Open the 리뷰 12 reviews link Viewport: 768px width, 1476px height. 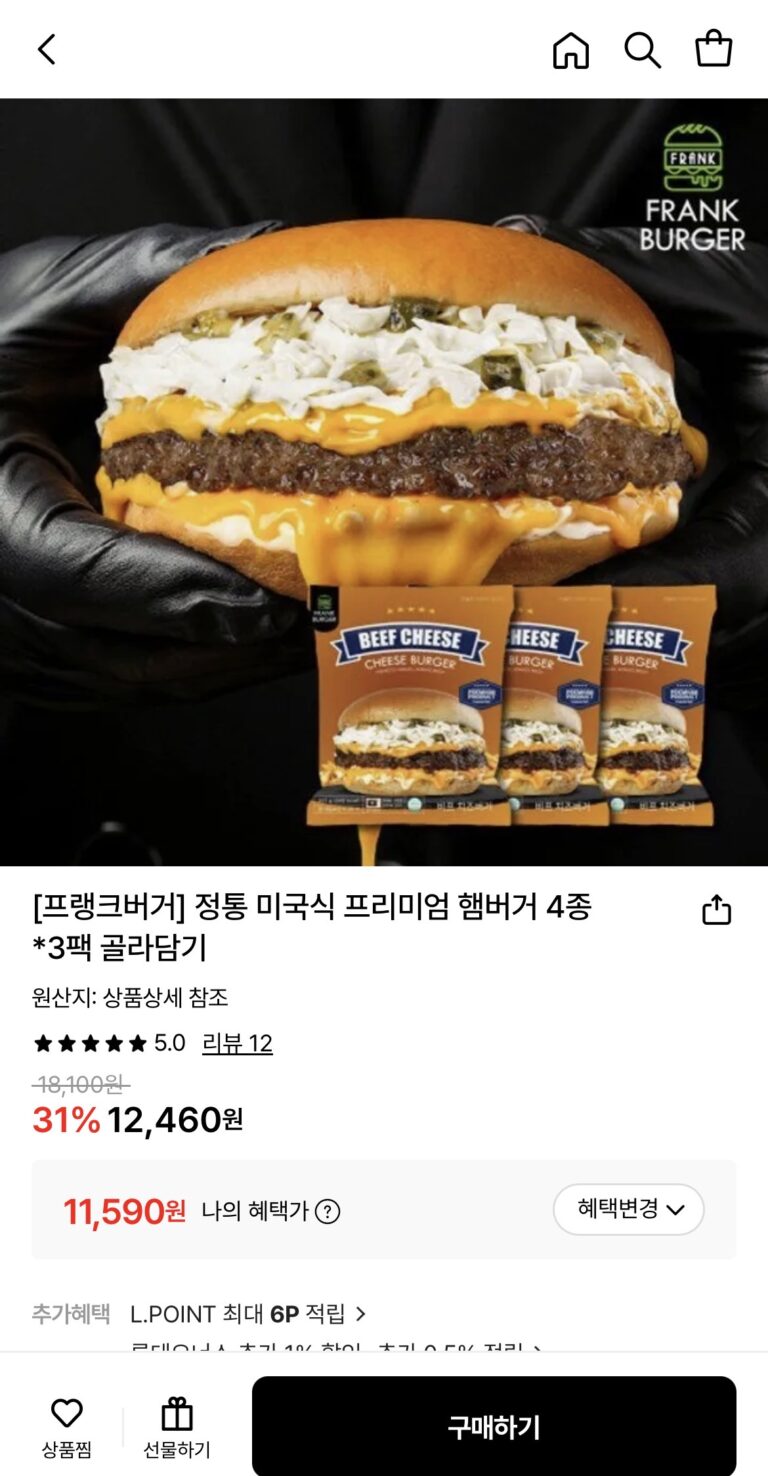click(237, 1043)
